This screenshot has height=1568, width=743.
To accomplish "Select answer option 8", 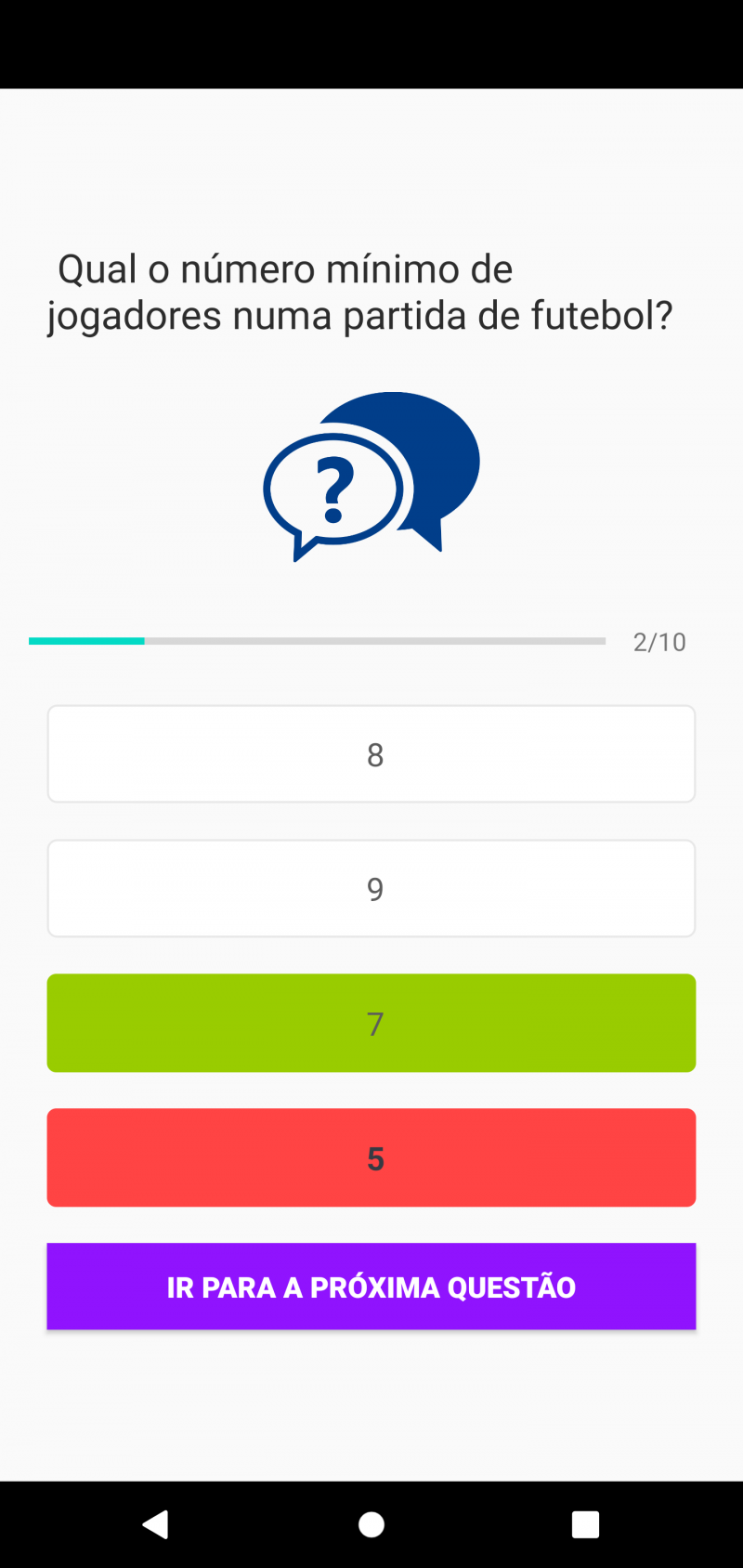I will point(371,753).
